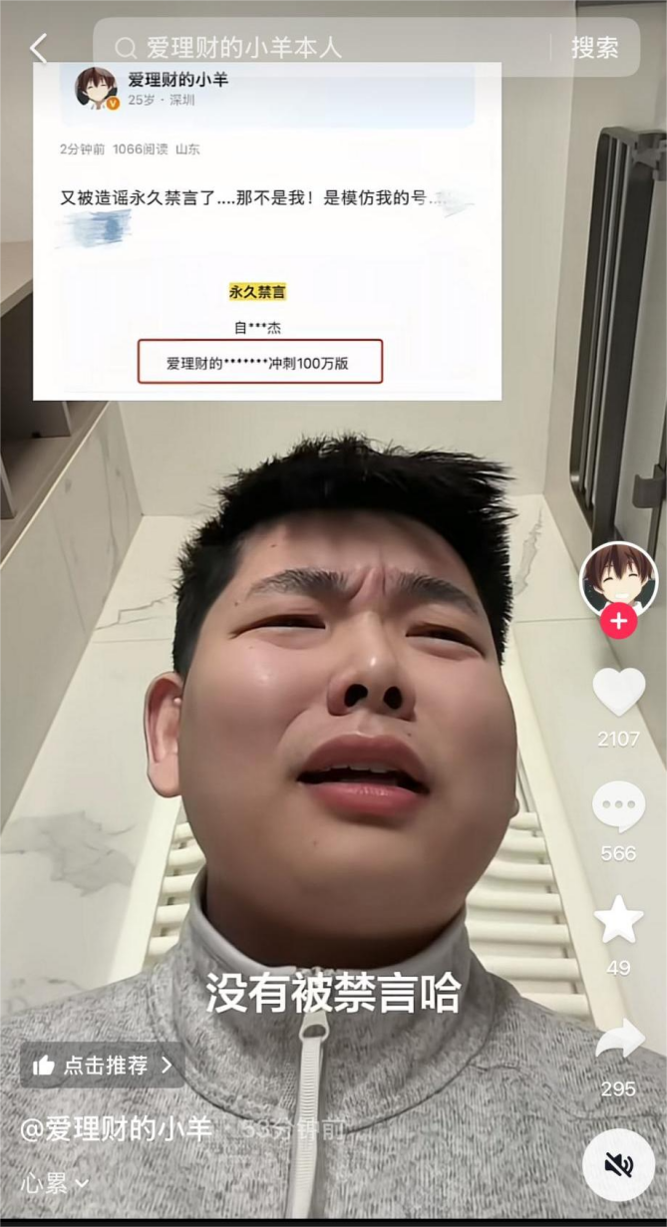Open the creator's avatar profile
This screenshot has height=1227, width=667.
(x=618, y=577)
